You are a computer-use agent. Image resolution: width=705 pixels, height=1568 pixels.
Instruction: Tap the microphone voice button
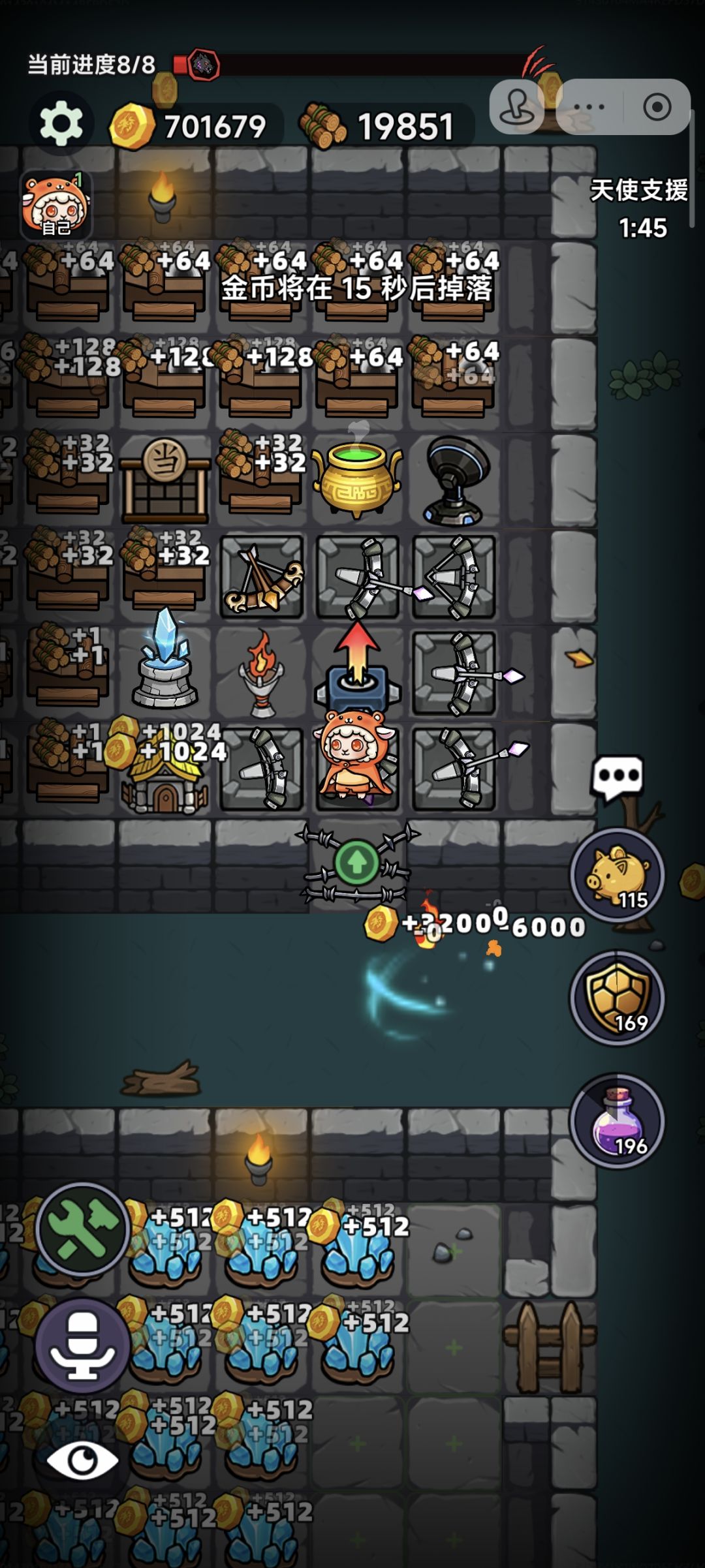click(x=82, y=1344)
